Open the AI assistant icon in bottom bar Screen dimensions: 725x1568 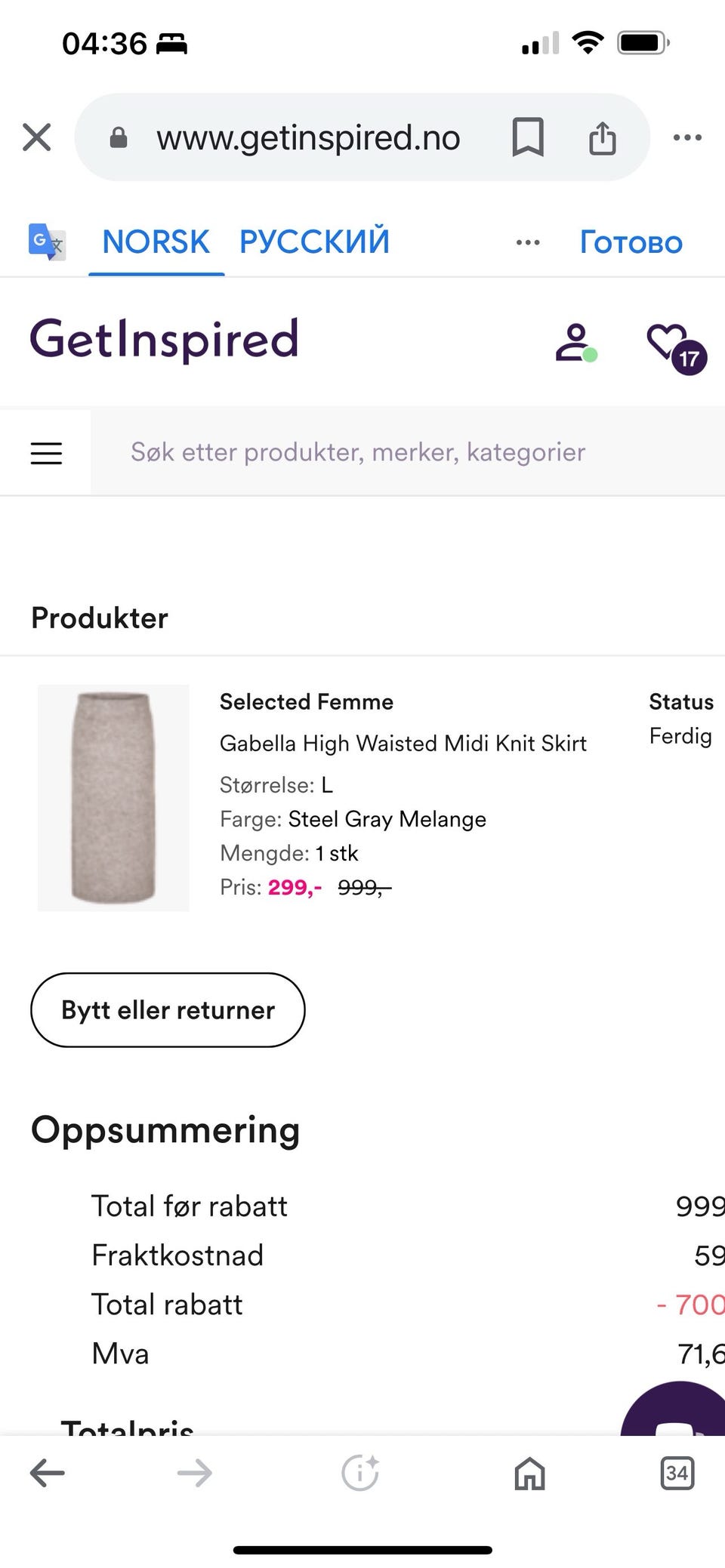coord(361,1473)
